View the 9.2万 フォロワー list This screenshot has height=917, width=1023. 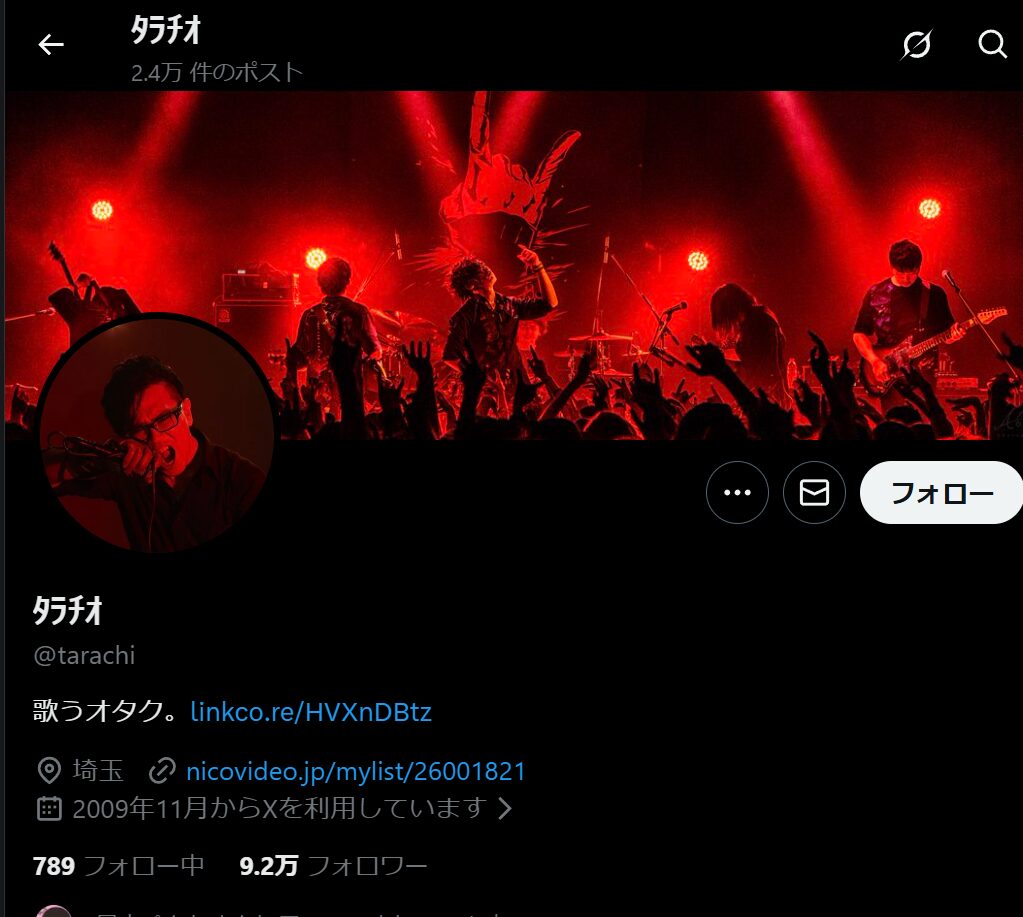(333, 866)
